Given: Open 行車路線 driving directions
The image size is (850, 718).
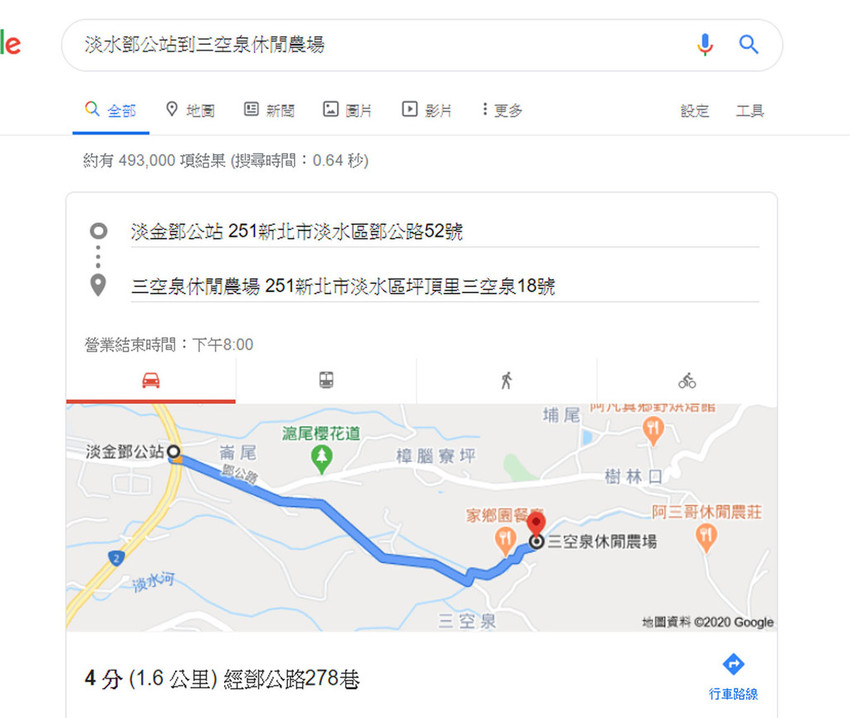Looking at the screenshot, I should (733, 676).
